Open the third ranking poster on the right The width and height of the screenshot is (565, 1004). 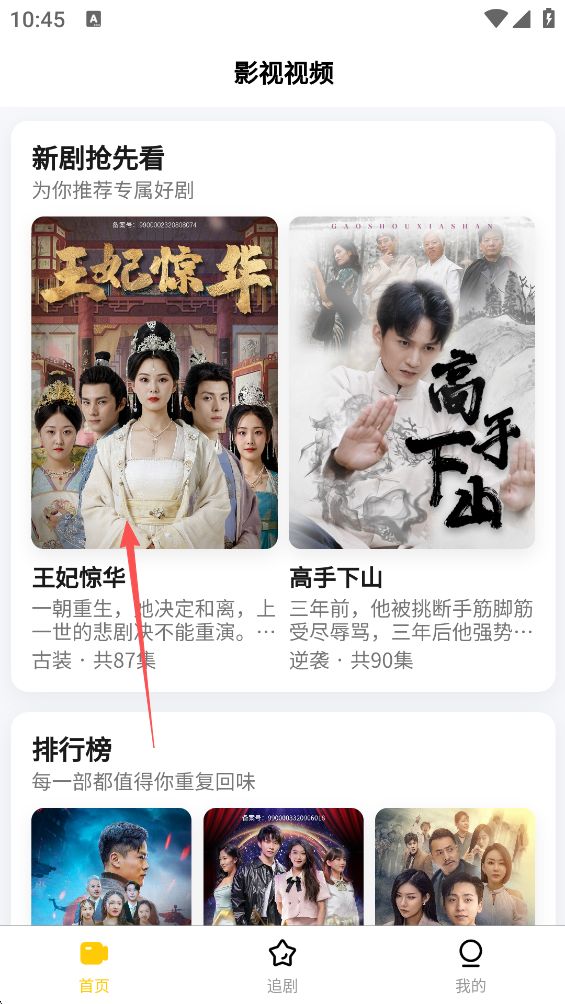pyautogui.click(x=455, y=866)
